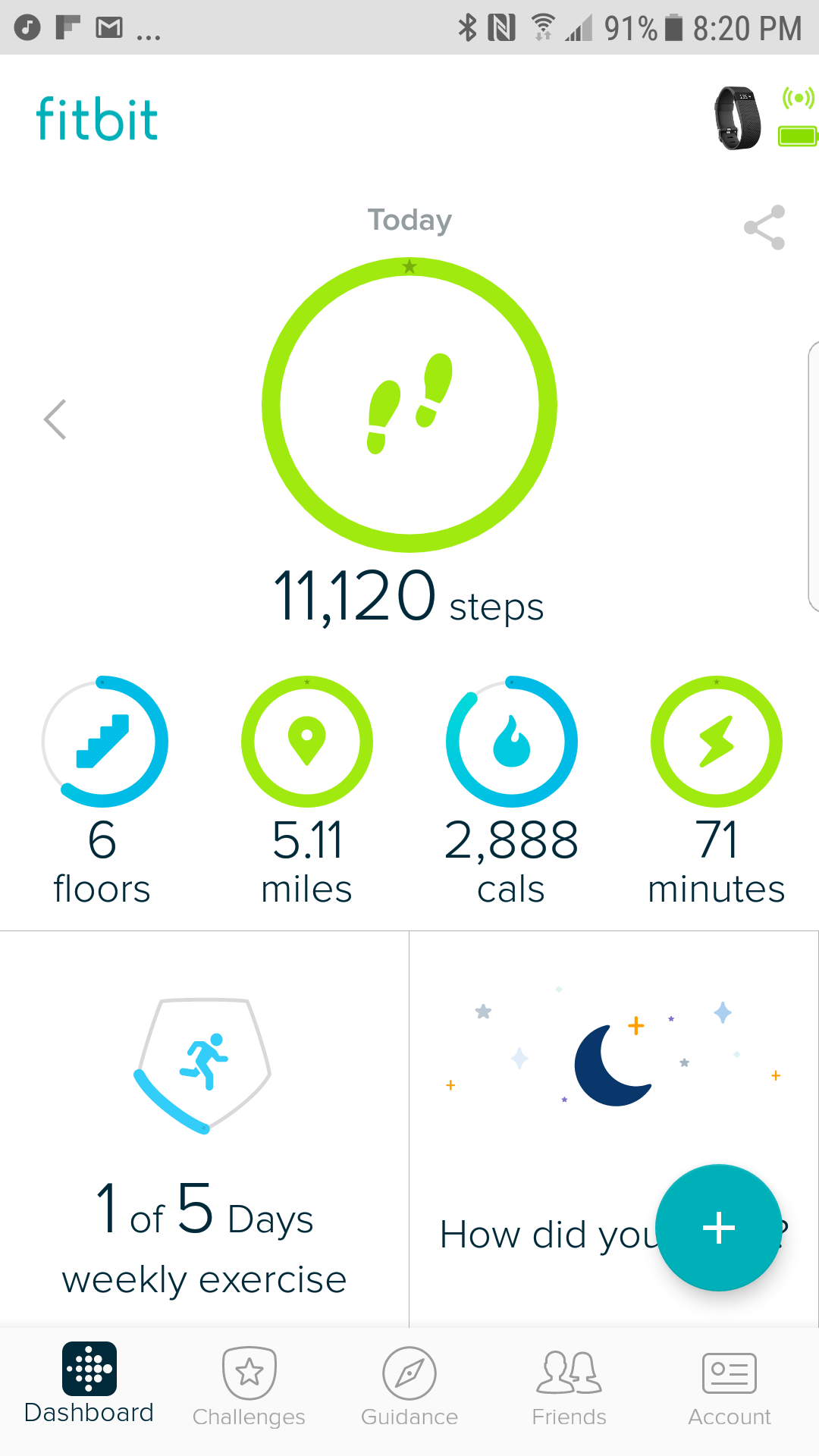The height and width of the screenshot is (1456, 819).
Task: Switch to the Challenges tab
Action: [249, 1388]
